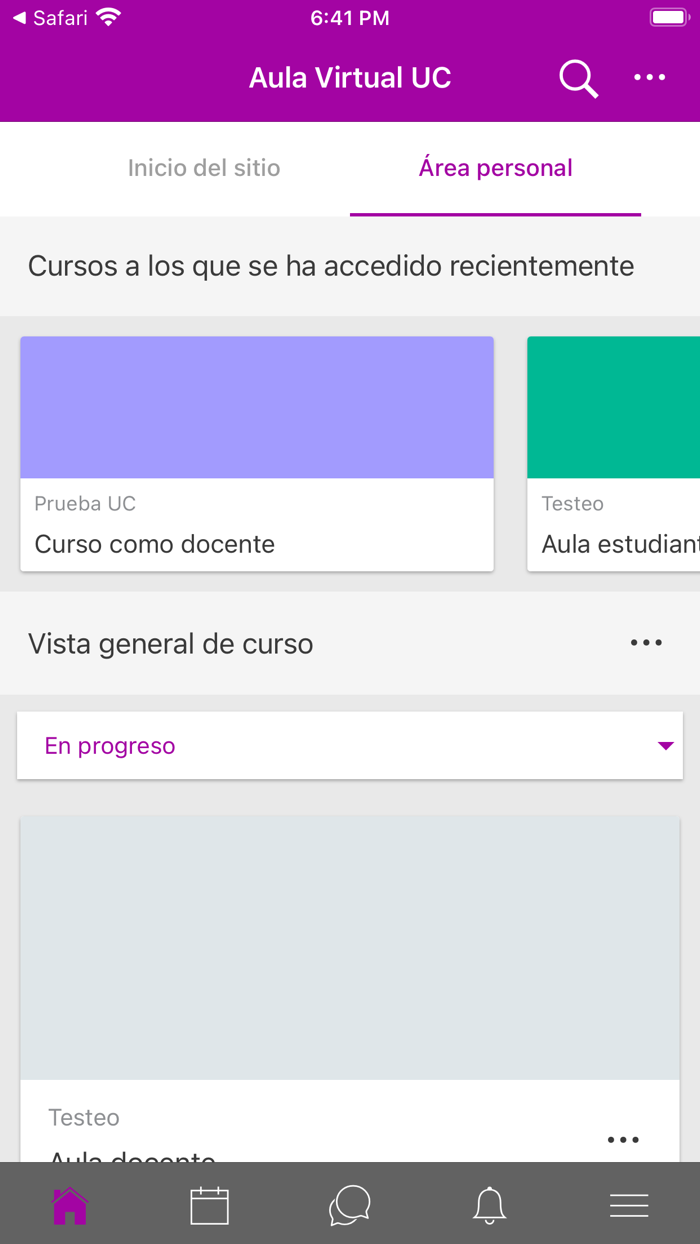The width and height of the screenshot is (700, 1244).
Task: Open the calendar tab
Action: point(210,1206)
